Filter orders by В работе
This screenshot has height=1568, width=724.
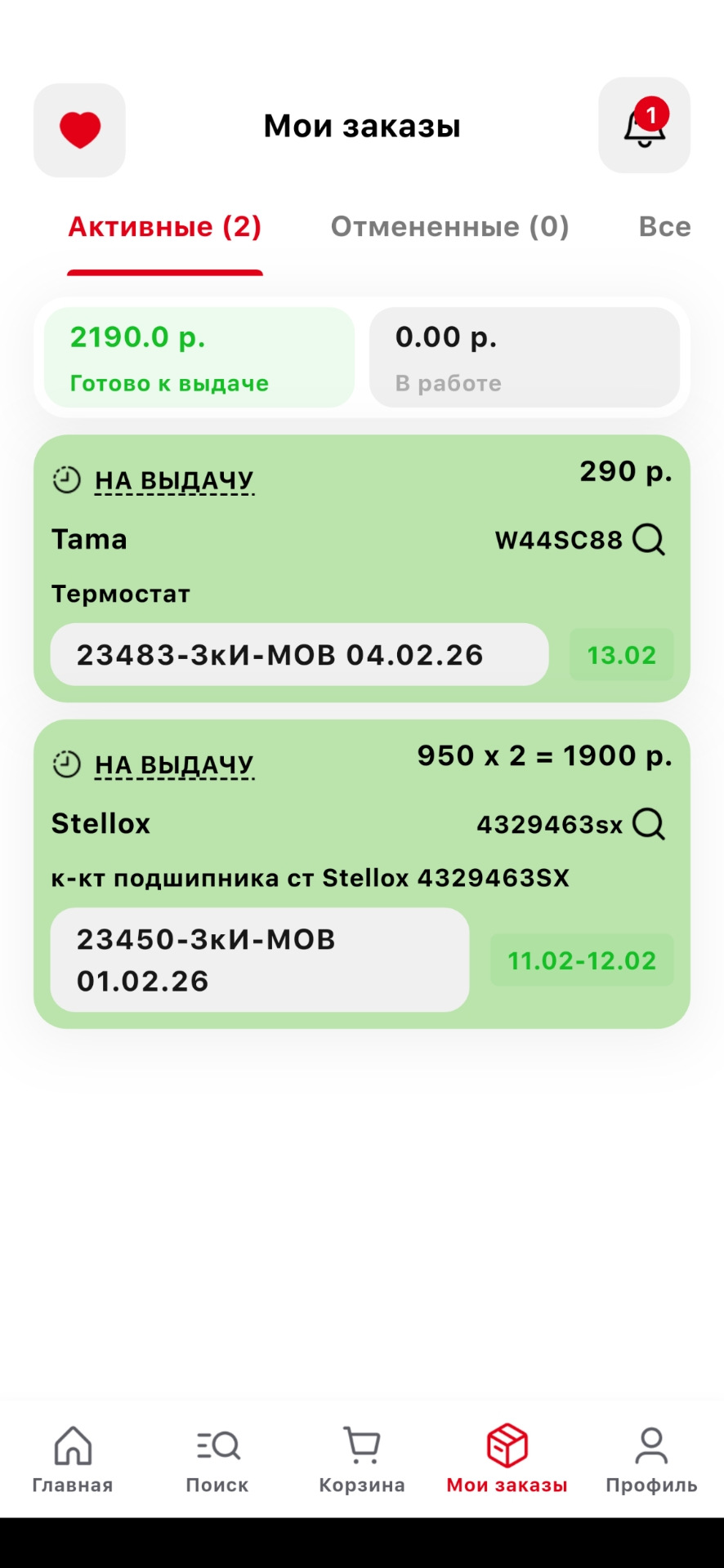(524, 358)
